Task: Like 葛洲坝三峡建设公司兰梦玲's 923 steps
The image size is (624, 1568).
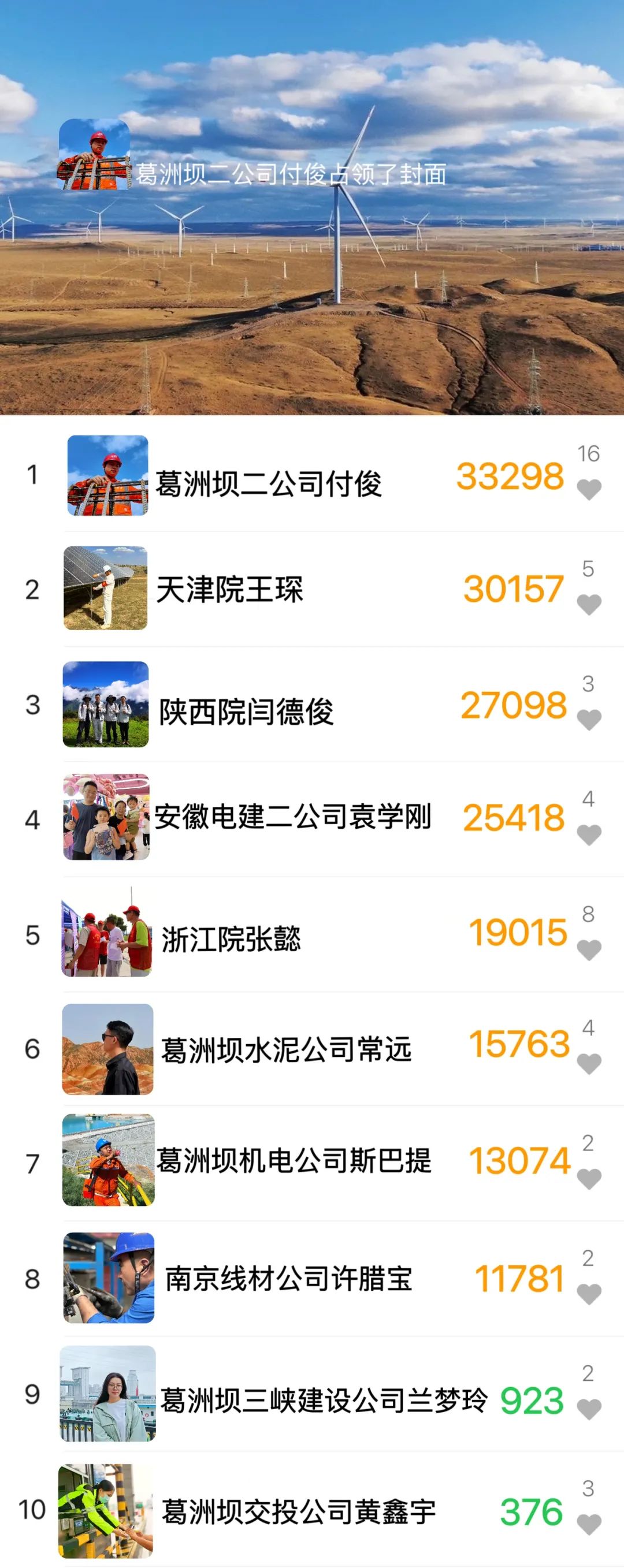Action: 589,1408
